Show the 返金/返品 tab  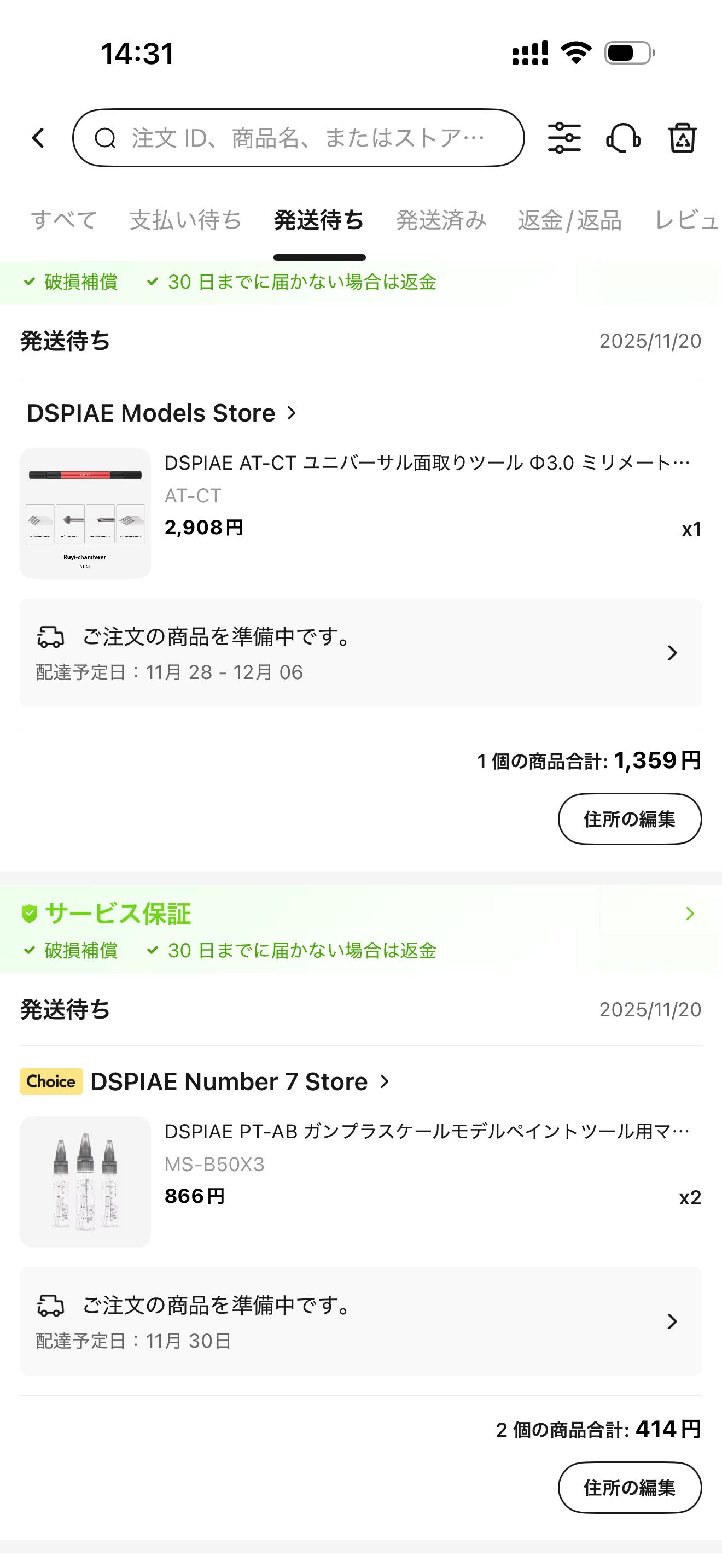(570, 220)
